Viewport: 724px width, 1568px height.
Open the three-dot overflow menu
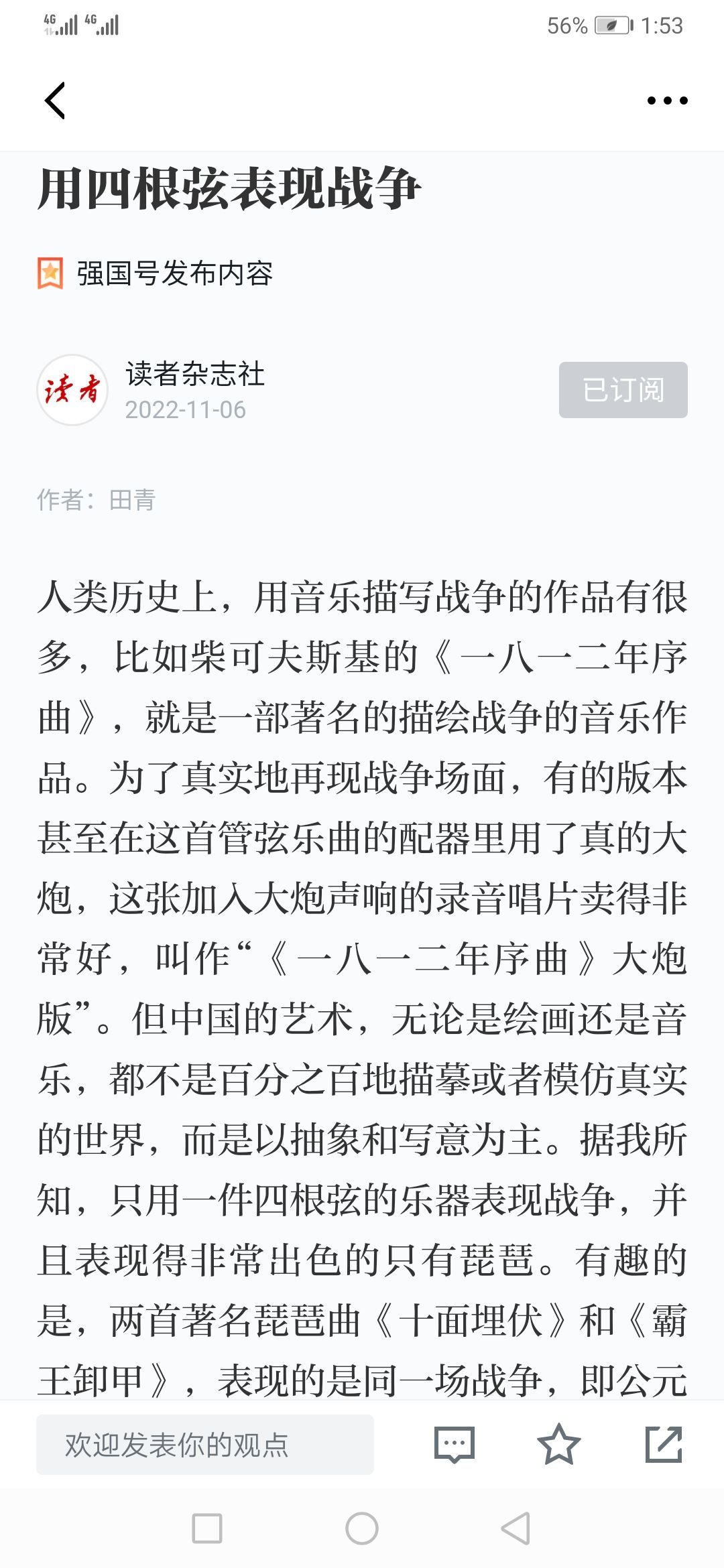click(667, 101)
